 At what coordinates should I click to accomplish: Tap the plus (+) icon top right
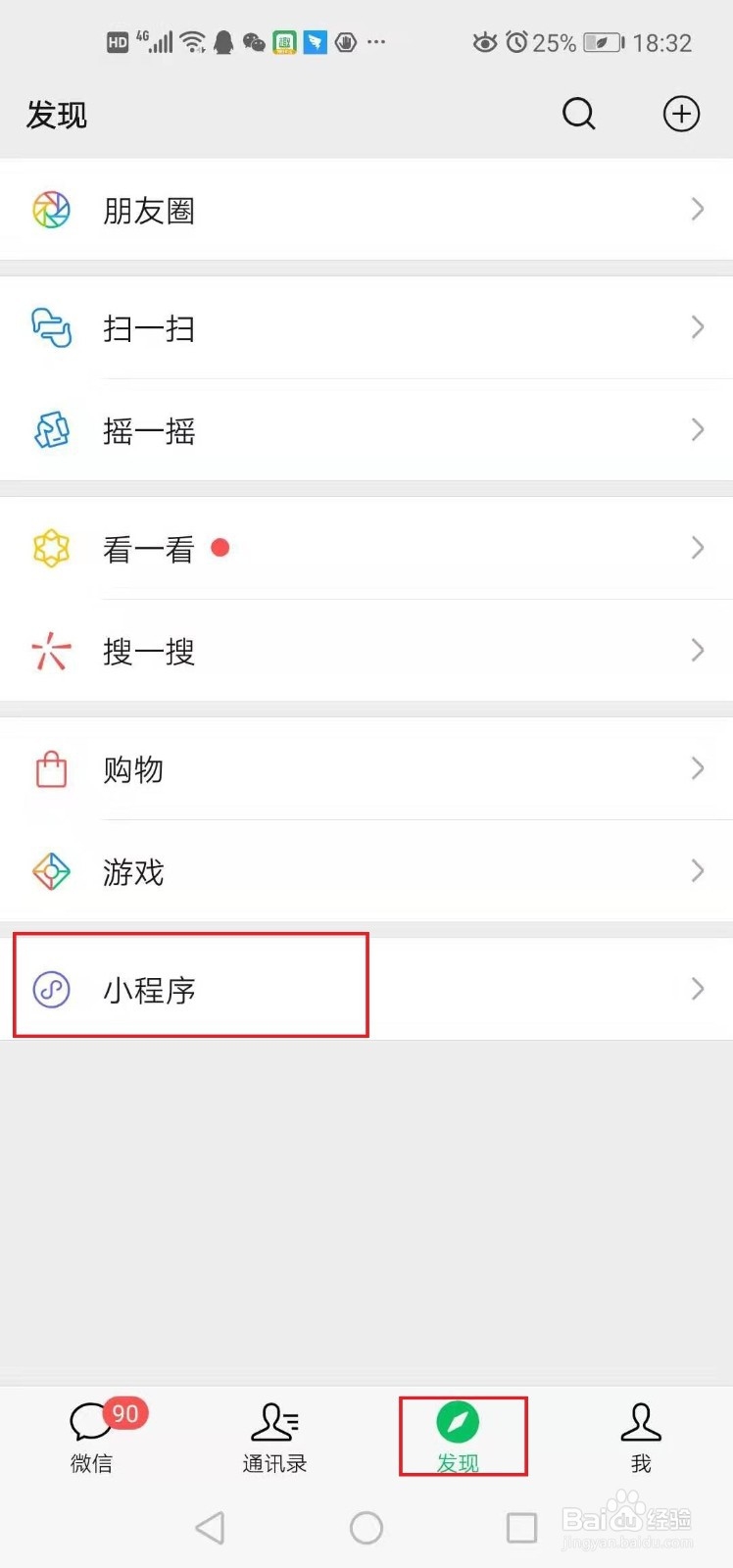tap(681, 114)
